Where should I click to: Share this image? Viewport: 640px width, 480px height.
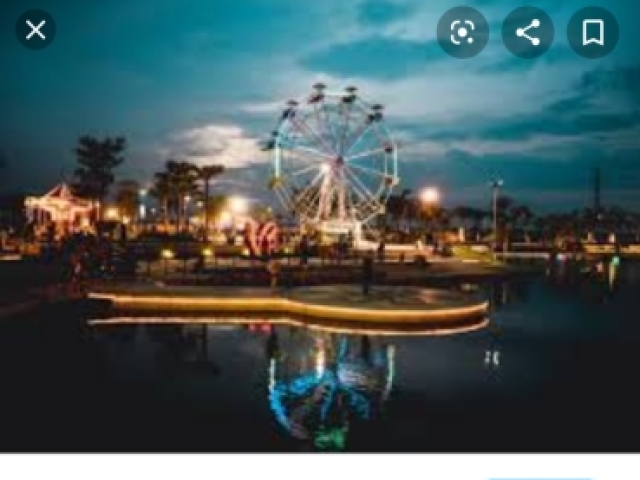[x=527, y=32]
